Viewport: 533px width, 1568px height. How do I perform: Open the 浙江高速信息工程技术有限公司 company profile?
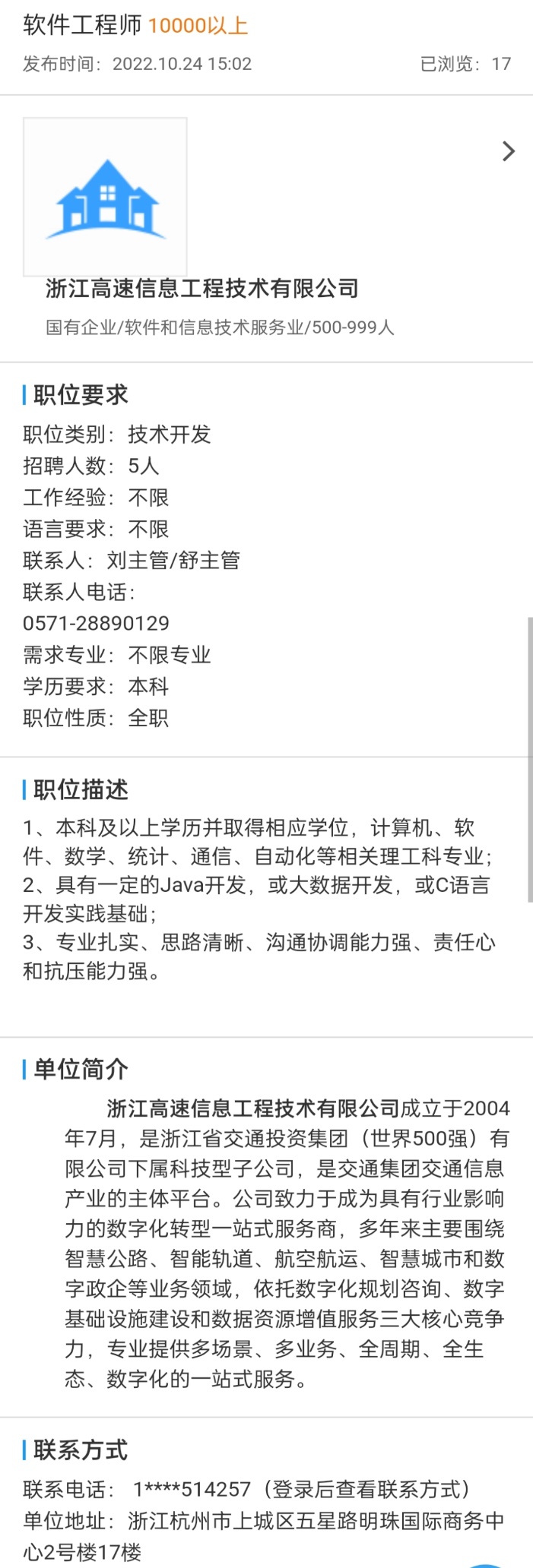pyautogui.click(x=202, y=289)
